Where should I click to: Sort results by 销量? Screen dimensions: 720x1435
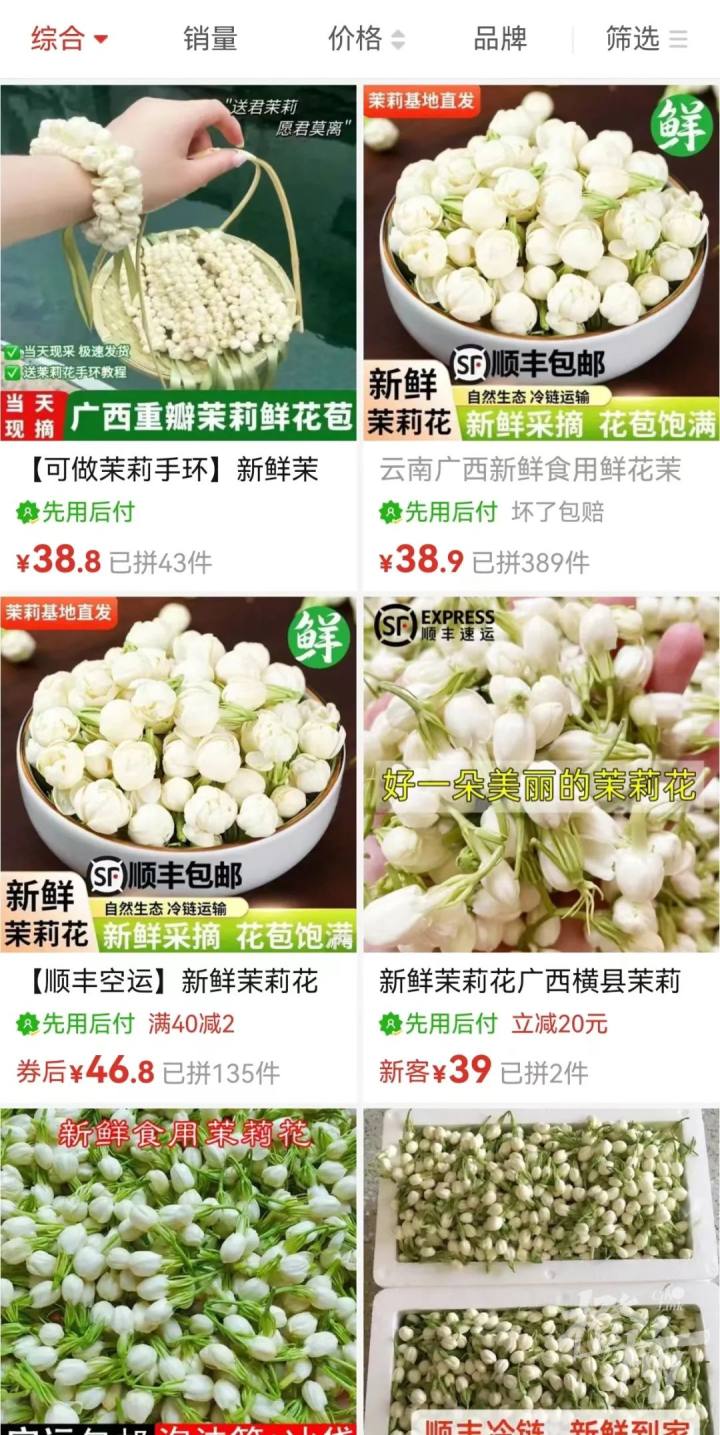click(x=210, y=39)
